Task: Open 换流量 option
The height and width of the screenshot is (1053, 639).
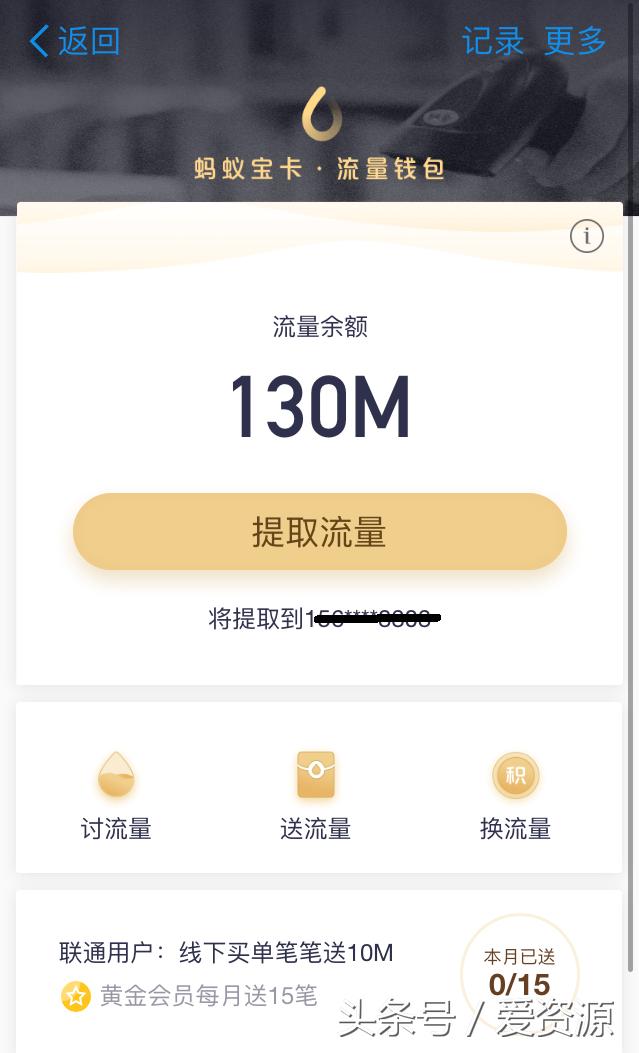Action: tap(515, 797)
